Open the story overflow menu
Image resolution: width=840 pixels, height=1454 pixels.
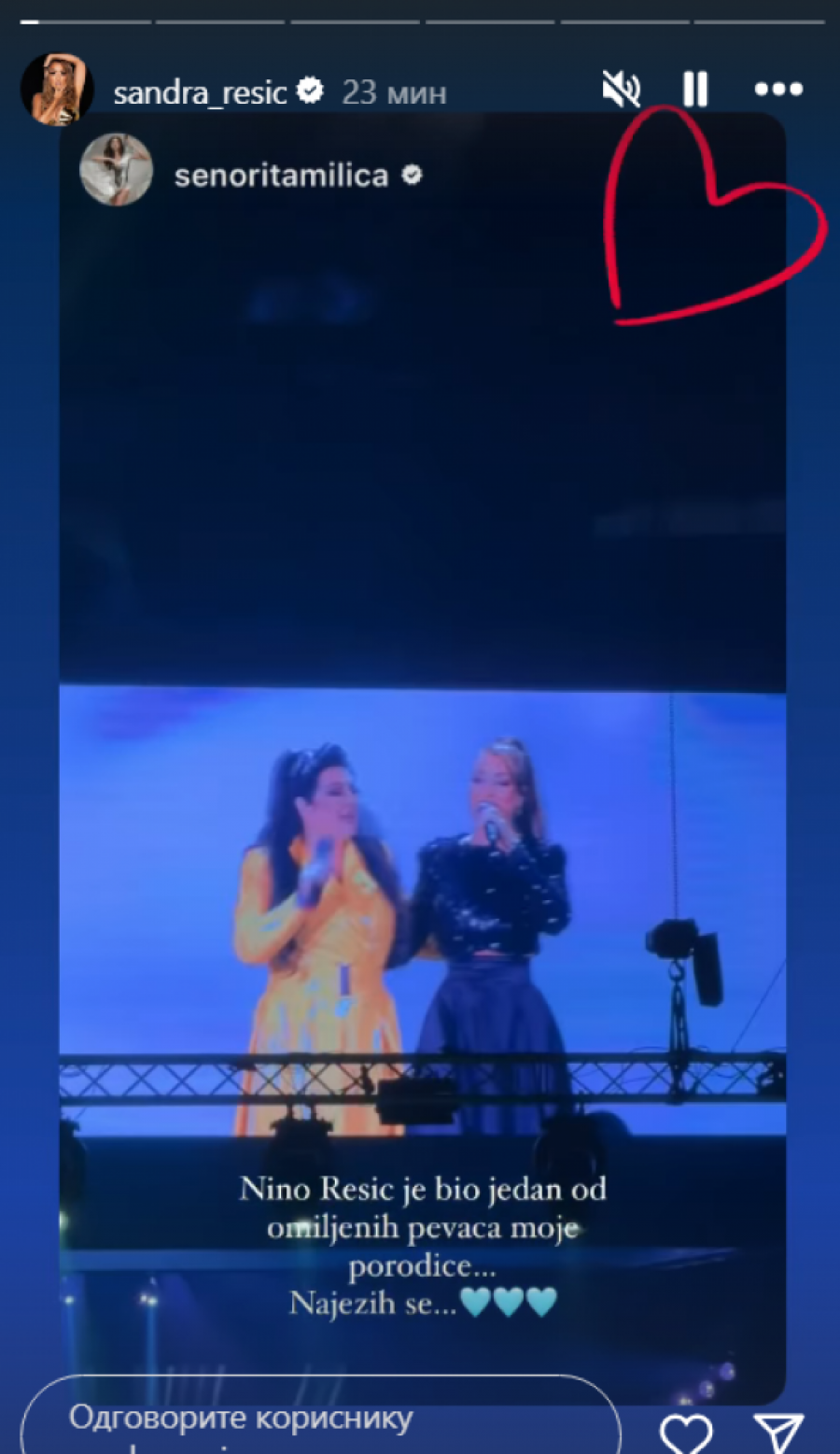[x=777, y=90]
